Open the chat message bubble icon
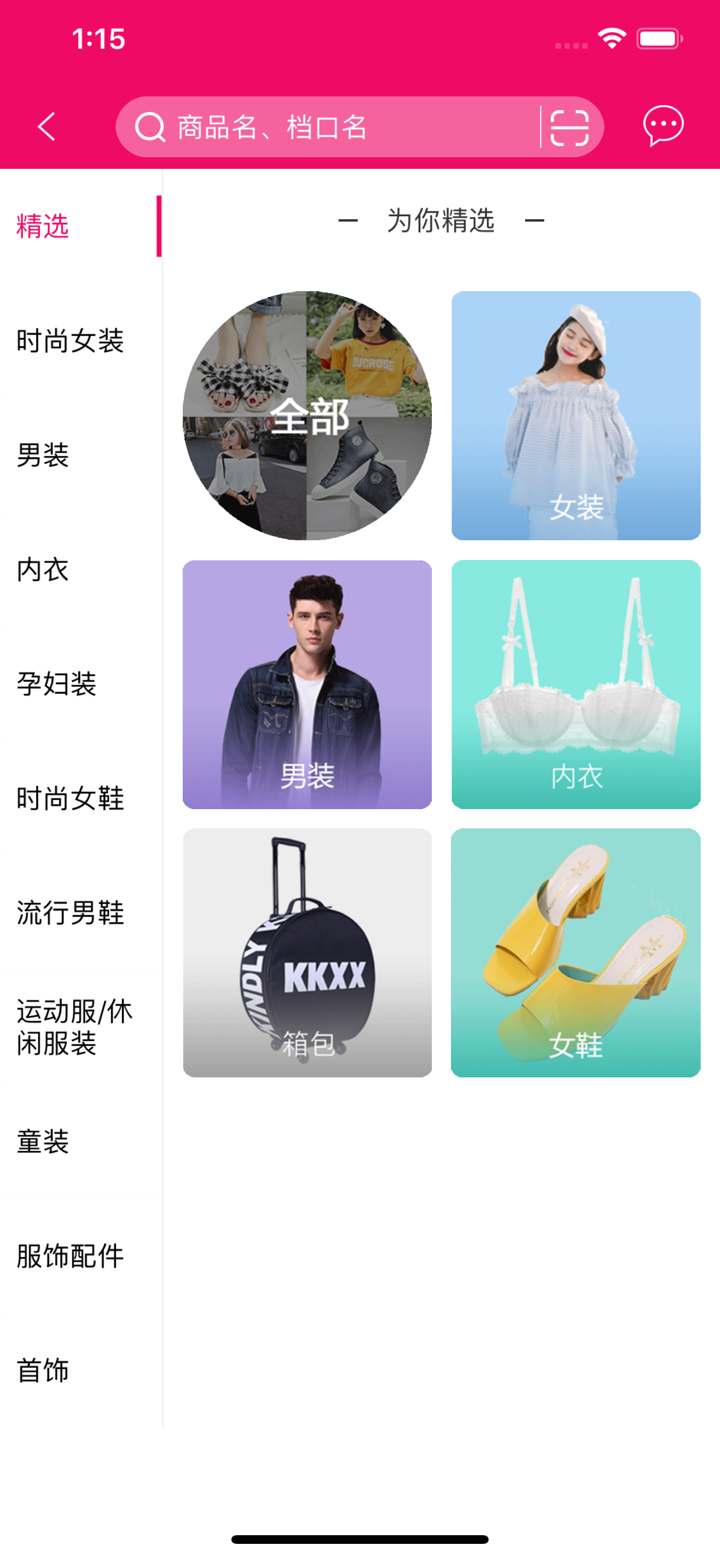720x1558 pixels. 662,126
